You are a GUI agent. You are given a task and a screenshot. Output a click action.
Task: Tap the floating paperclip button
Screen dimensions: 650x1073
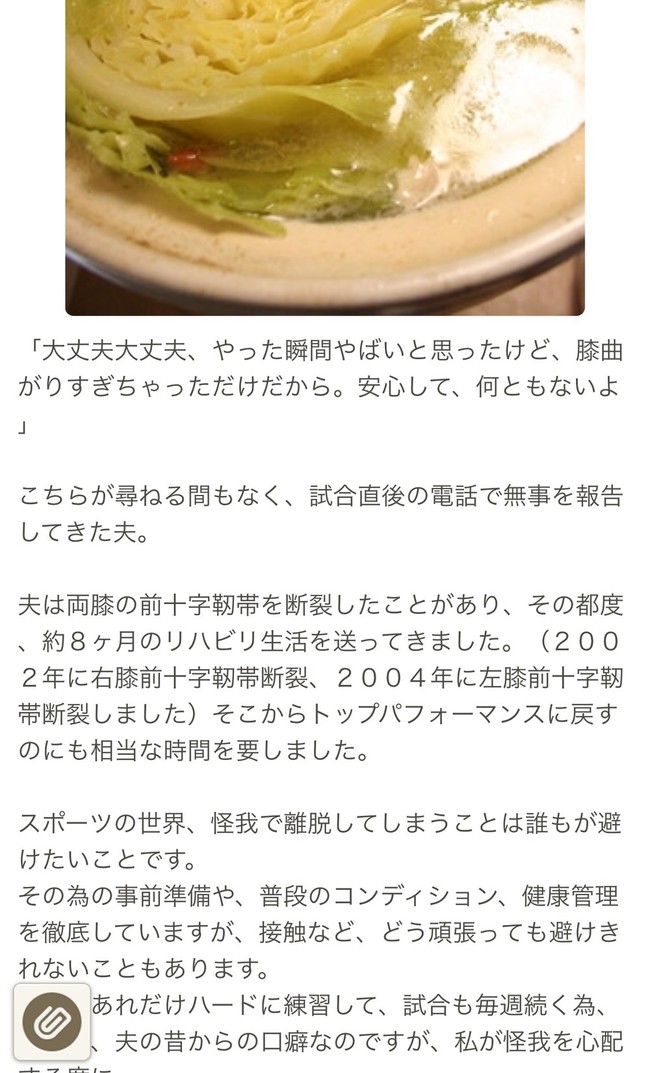click(52, 1022)
